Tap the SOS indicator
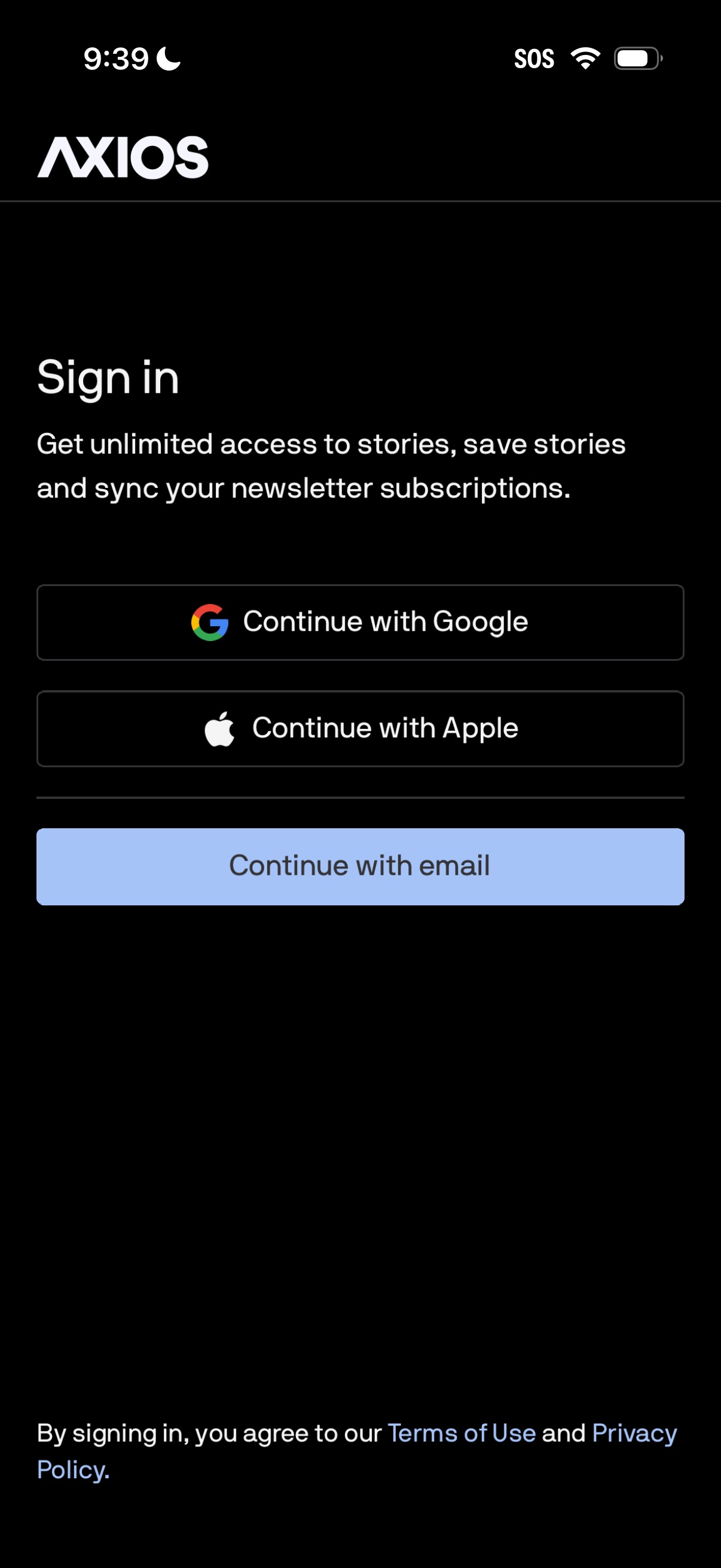Image resolution: width=721 pixels, height=1568 pixels. 534,59
